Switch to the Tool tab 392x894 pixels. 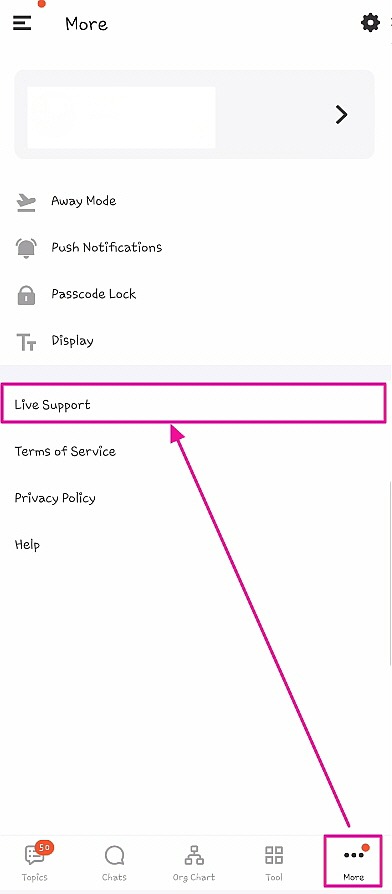coord(274,861)
